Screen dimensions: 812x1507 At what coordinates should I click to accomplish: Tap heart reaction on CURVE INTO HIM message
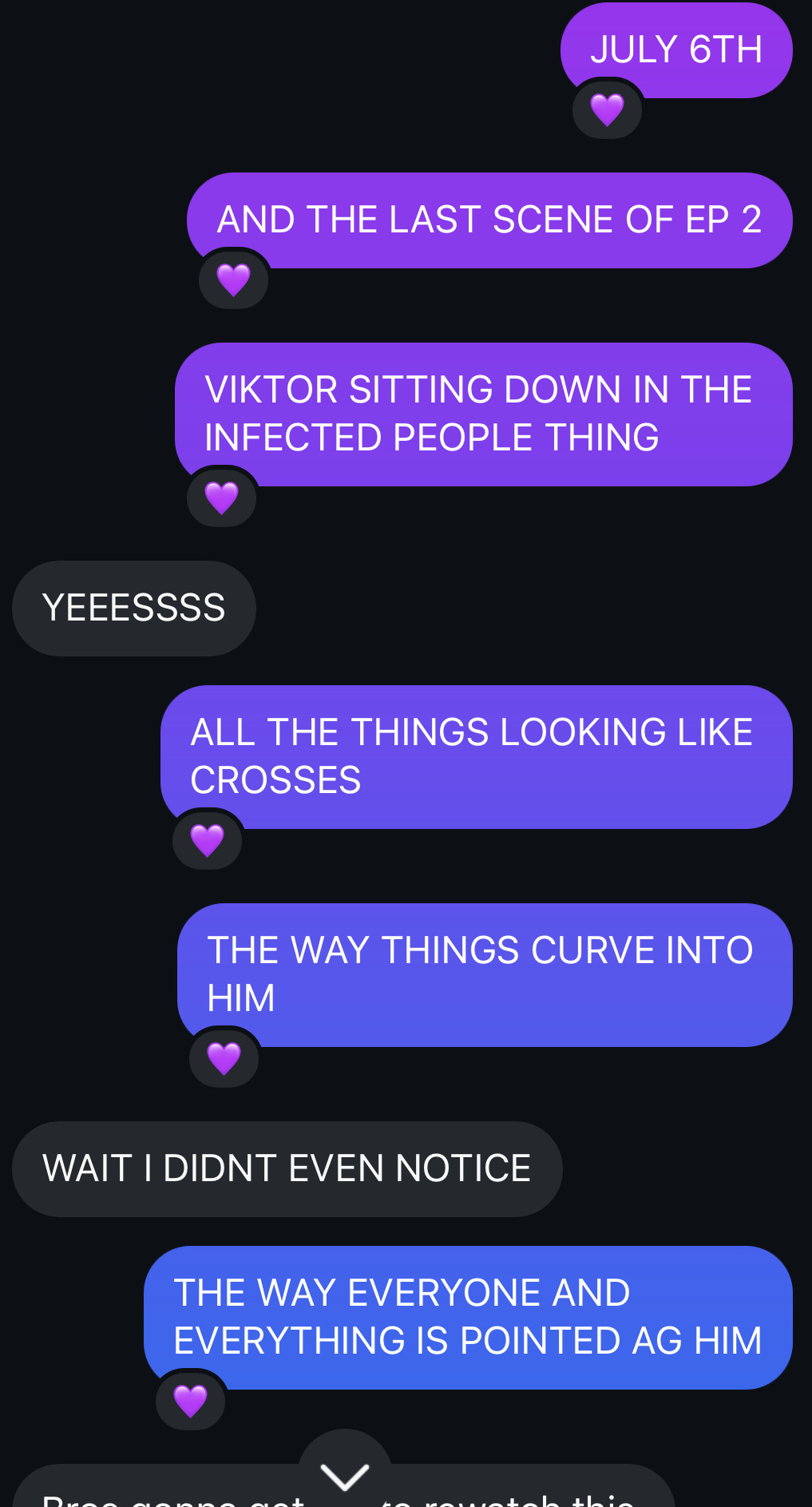pos(224,1058)
